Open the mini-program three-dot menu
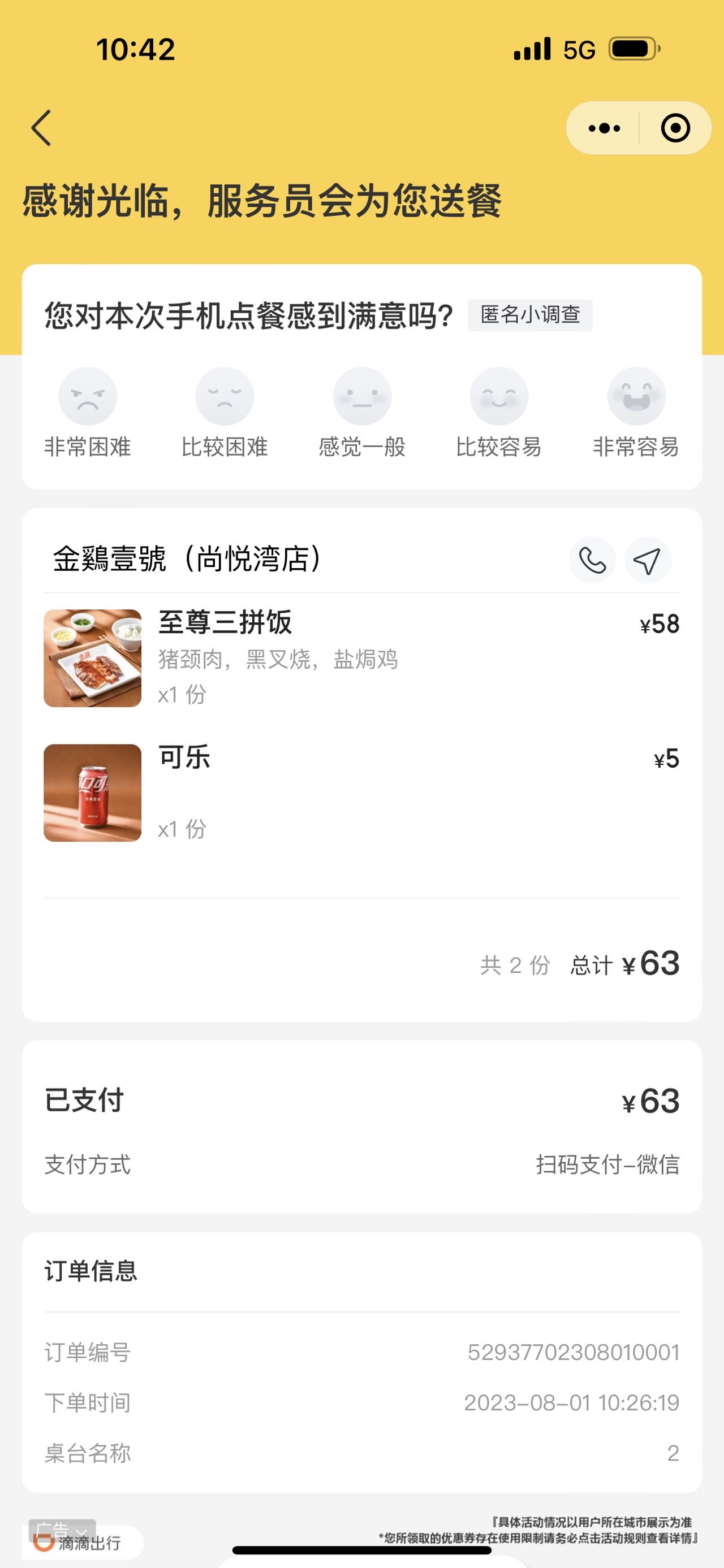This screenshot has height=1568, width=724. tap(604, 128)
